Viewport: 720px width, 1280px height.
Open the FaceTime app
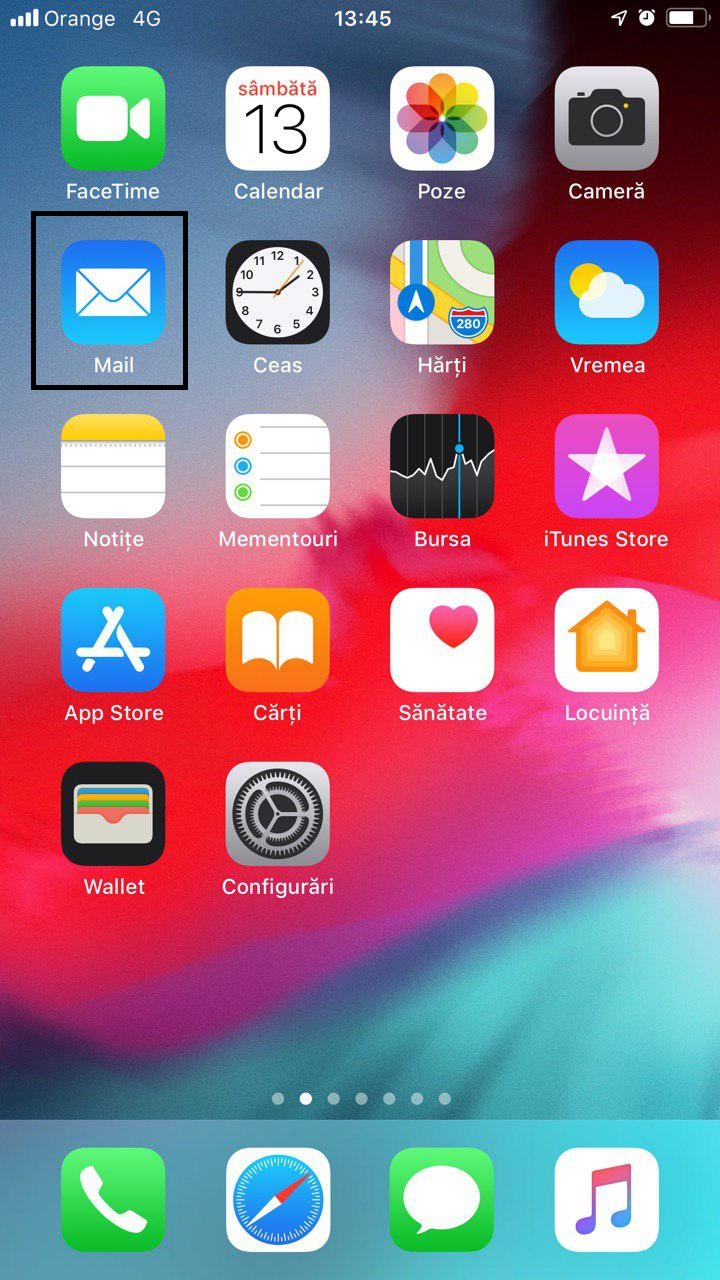point(113,118)
